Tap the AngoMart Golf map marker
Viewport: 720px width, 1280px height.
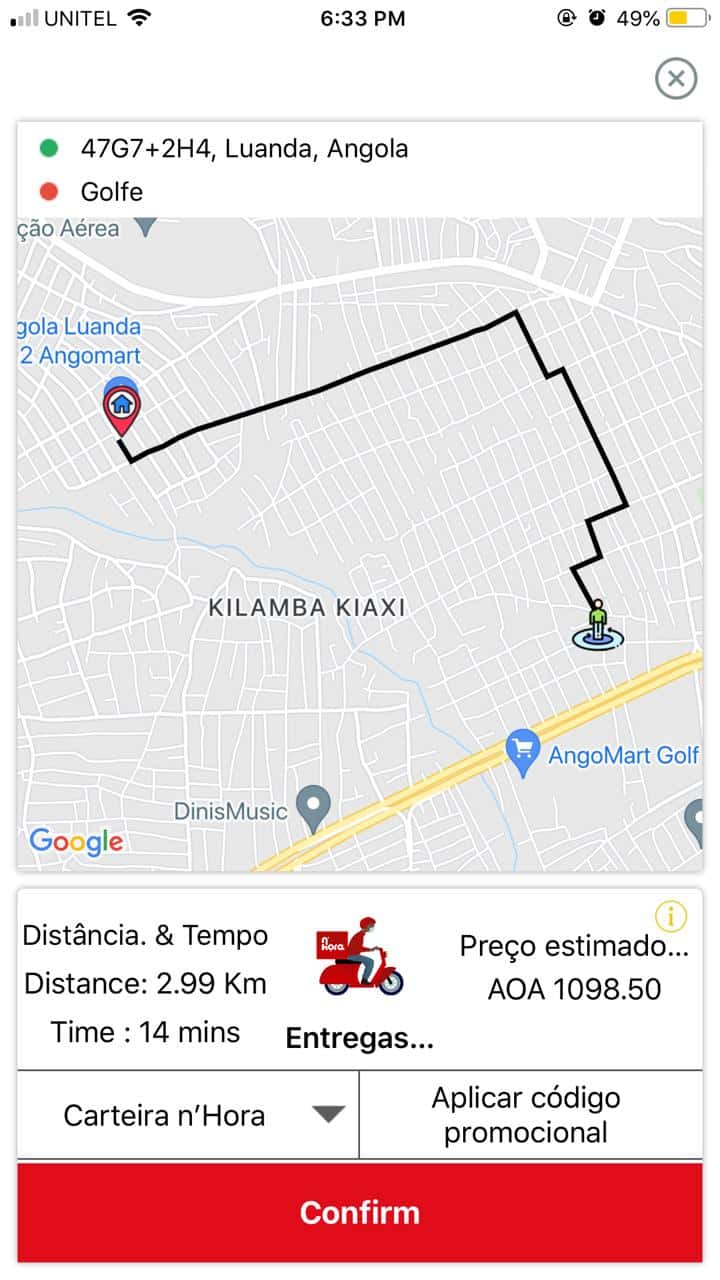point(523,753)
